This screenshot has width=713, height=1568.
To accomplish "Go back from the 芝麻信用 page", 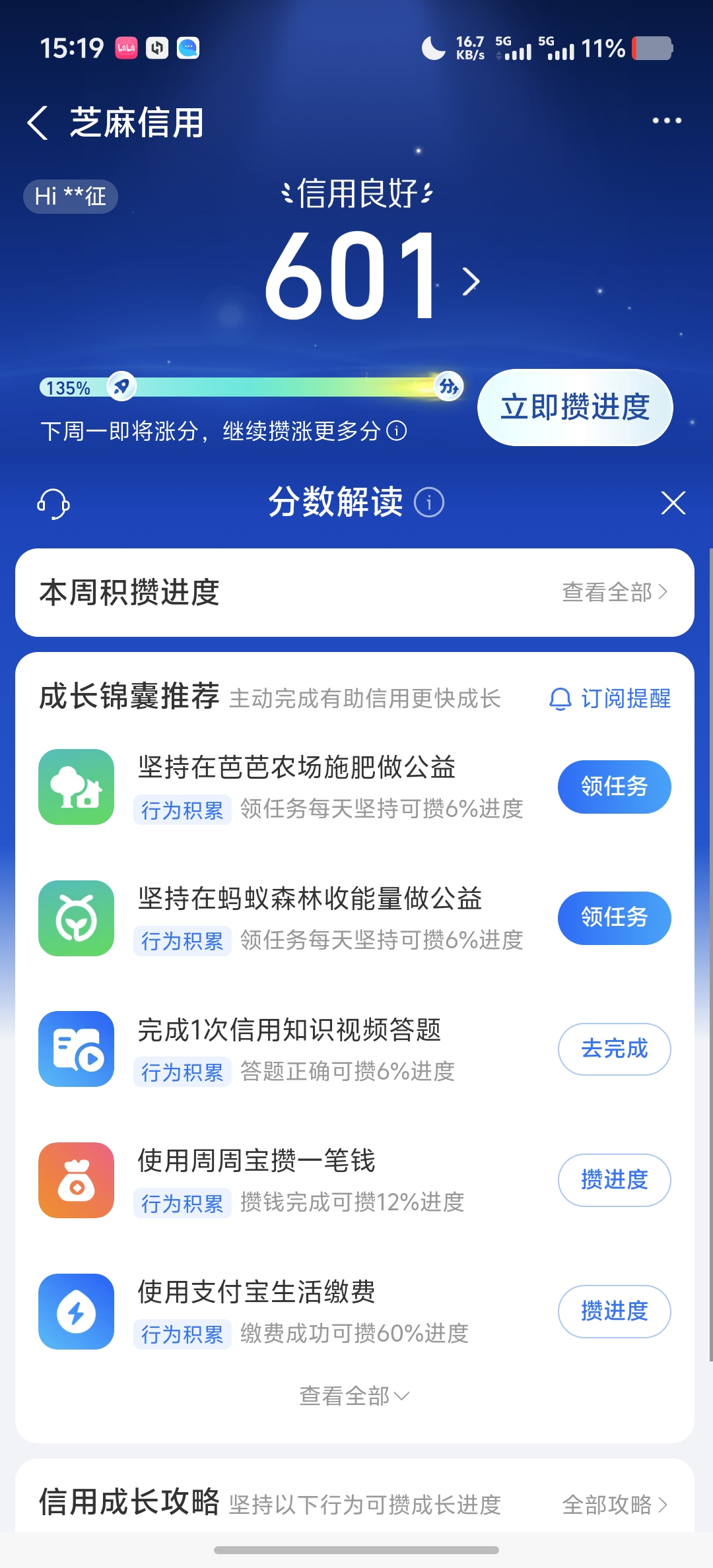I will [x=38, y=123].
